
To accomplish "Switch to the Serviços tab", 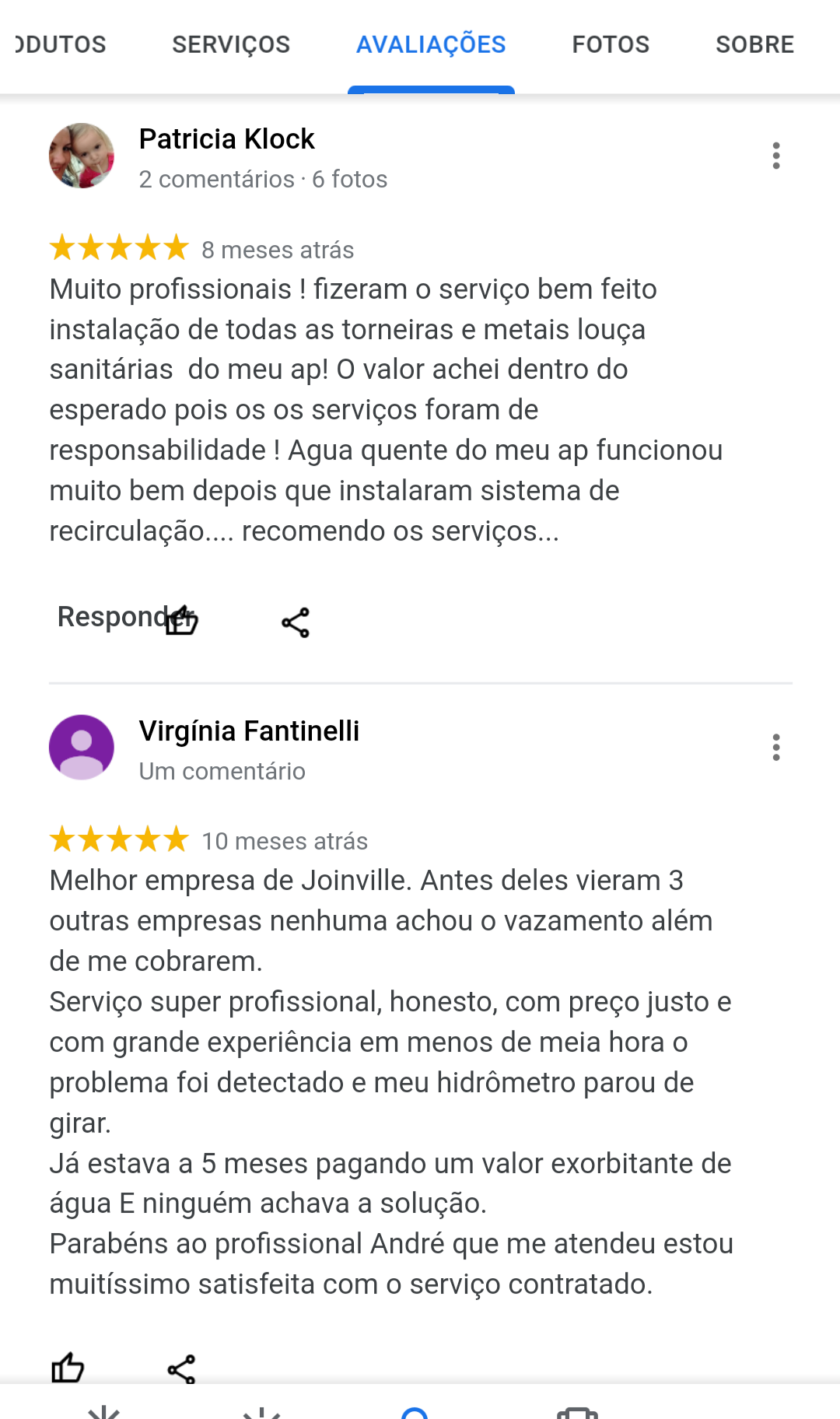I will (231, 44).
